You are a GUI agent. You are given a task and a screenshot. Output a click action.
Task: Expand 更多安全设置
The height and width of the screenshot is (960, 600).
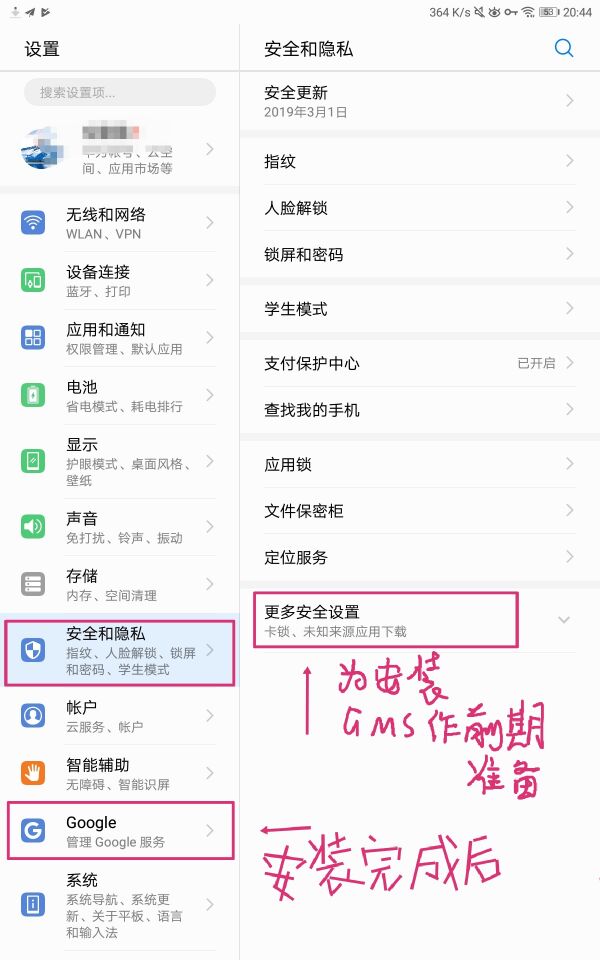click(418, 620)
